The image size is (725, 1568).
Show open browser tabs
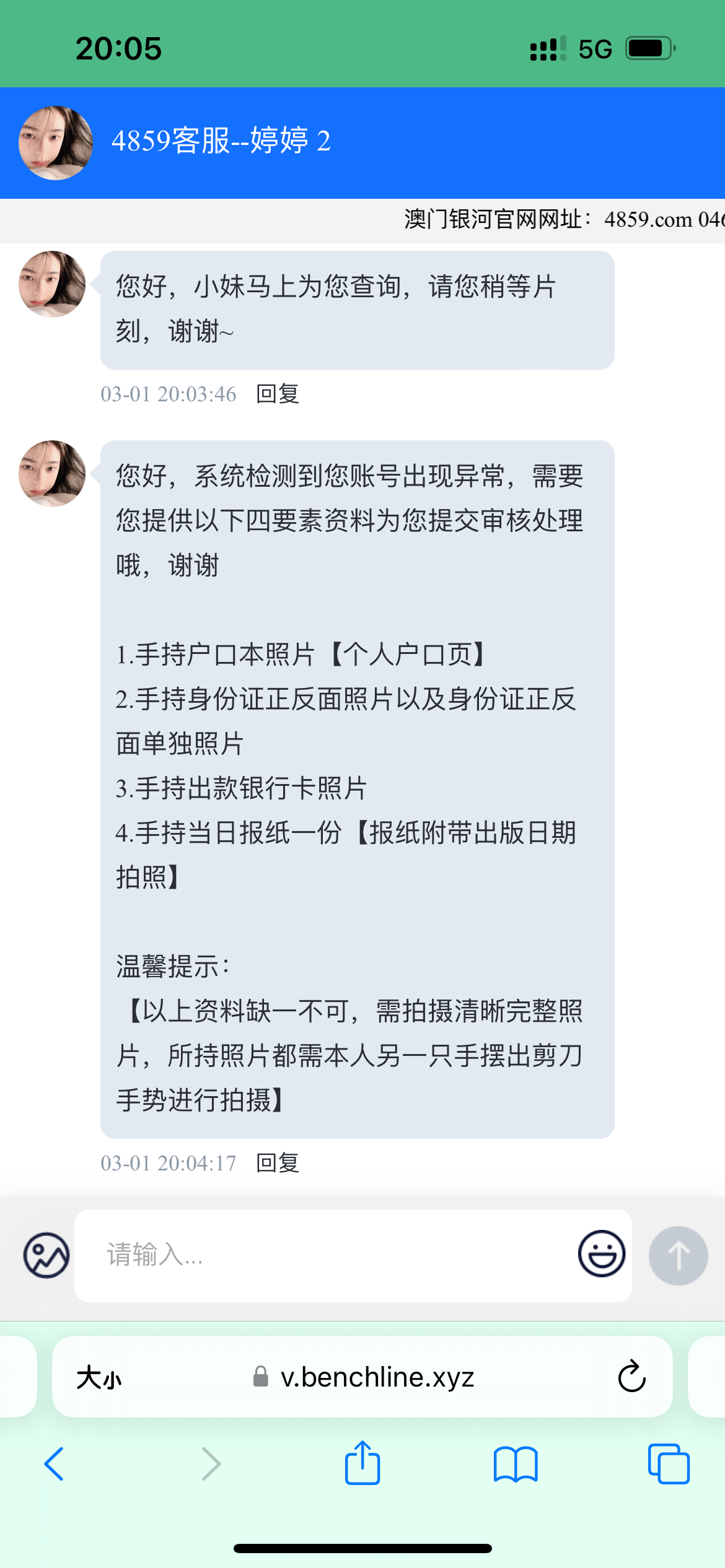pos(668,1464)
